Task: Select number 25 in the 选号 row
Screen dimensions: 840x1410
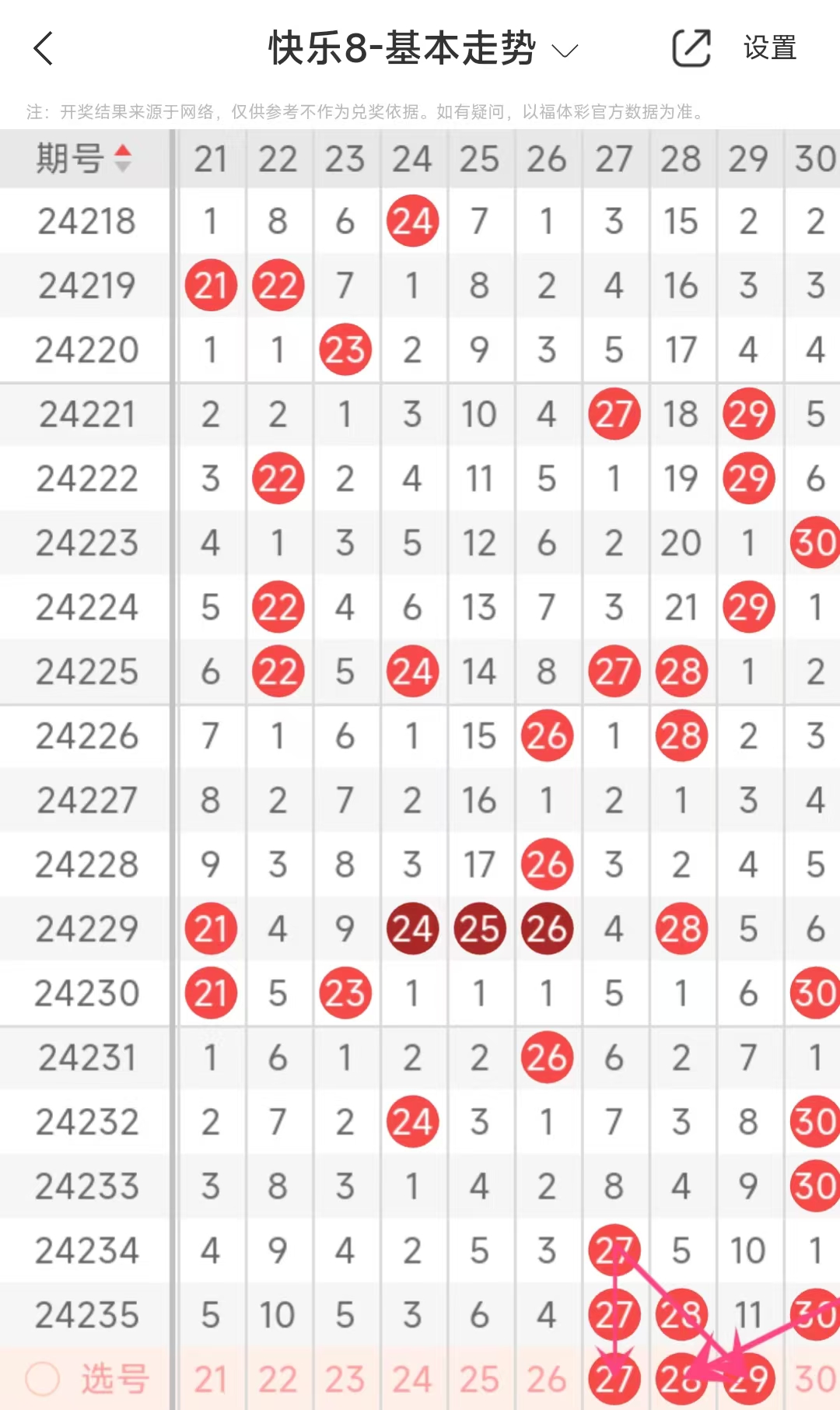Action: (x=479, y=1380)
